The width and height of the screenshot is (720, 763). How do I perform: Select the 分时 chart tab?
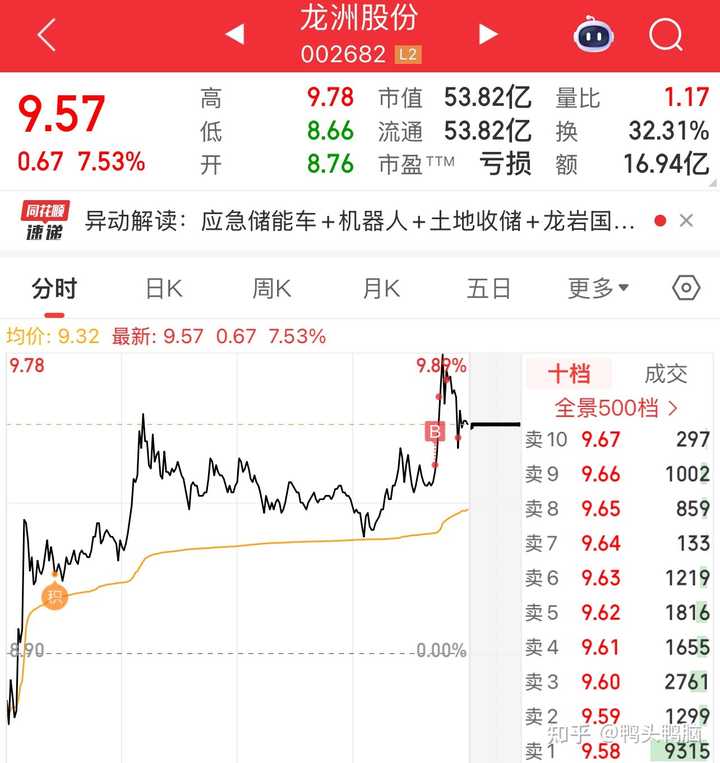point(54,289)
